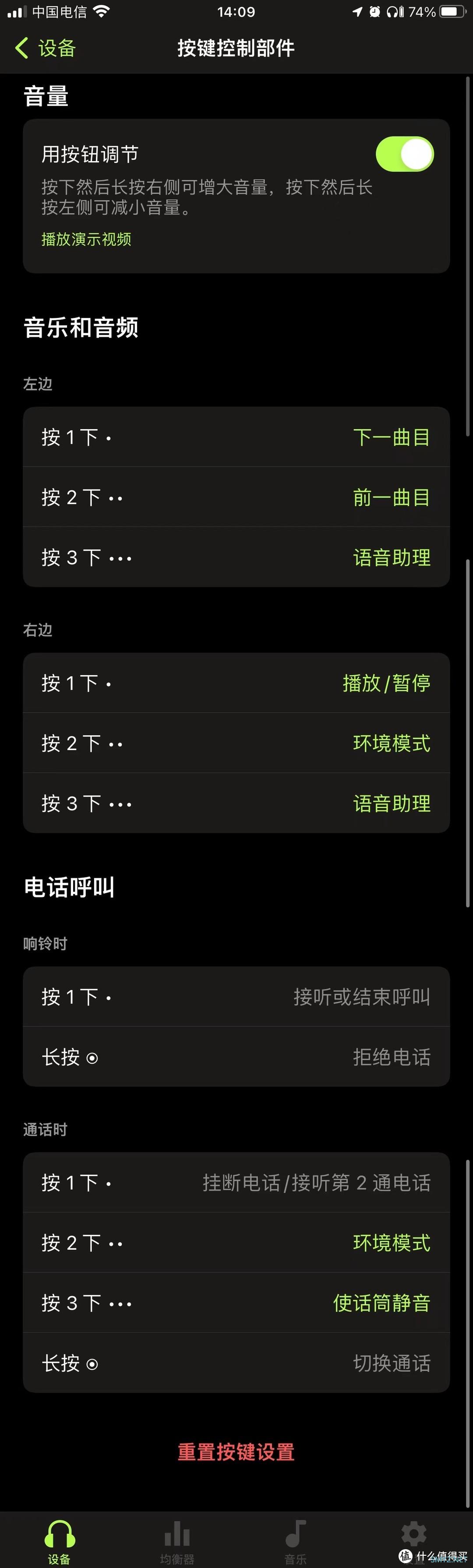Toggle off 用按钮调节 volume switch
The image size is (473, 1568).
pyautogui.click(x=404, y=154)
